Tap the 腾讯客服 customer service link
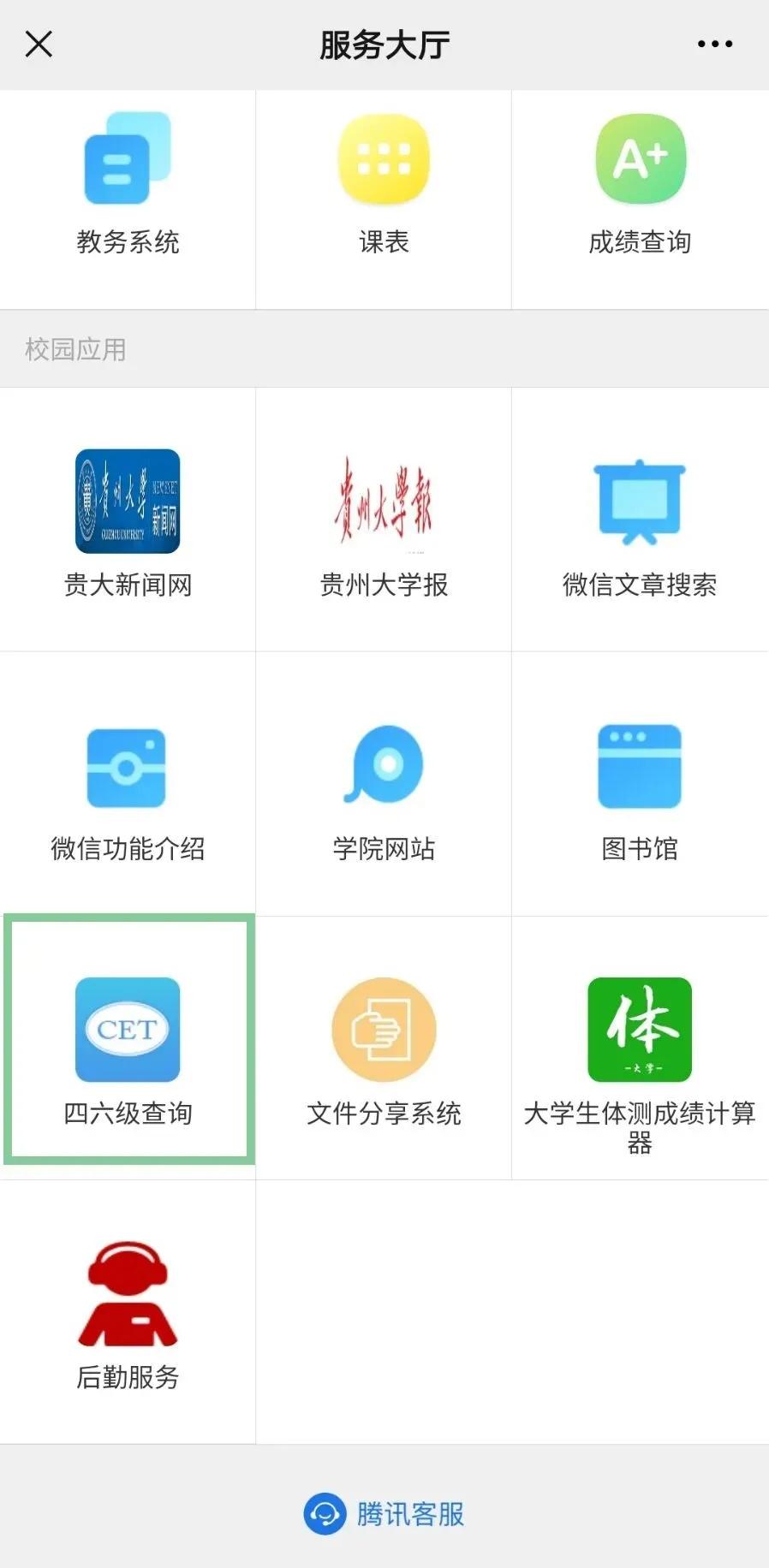The image size is (769, 1568). tap(384, 1514)
